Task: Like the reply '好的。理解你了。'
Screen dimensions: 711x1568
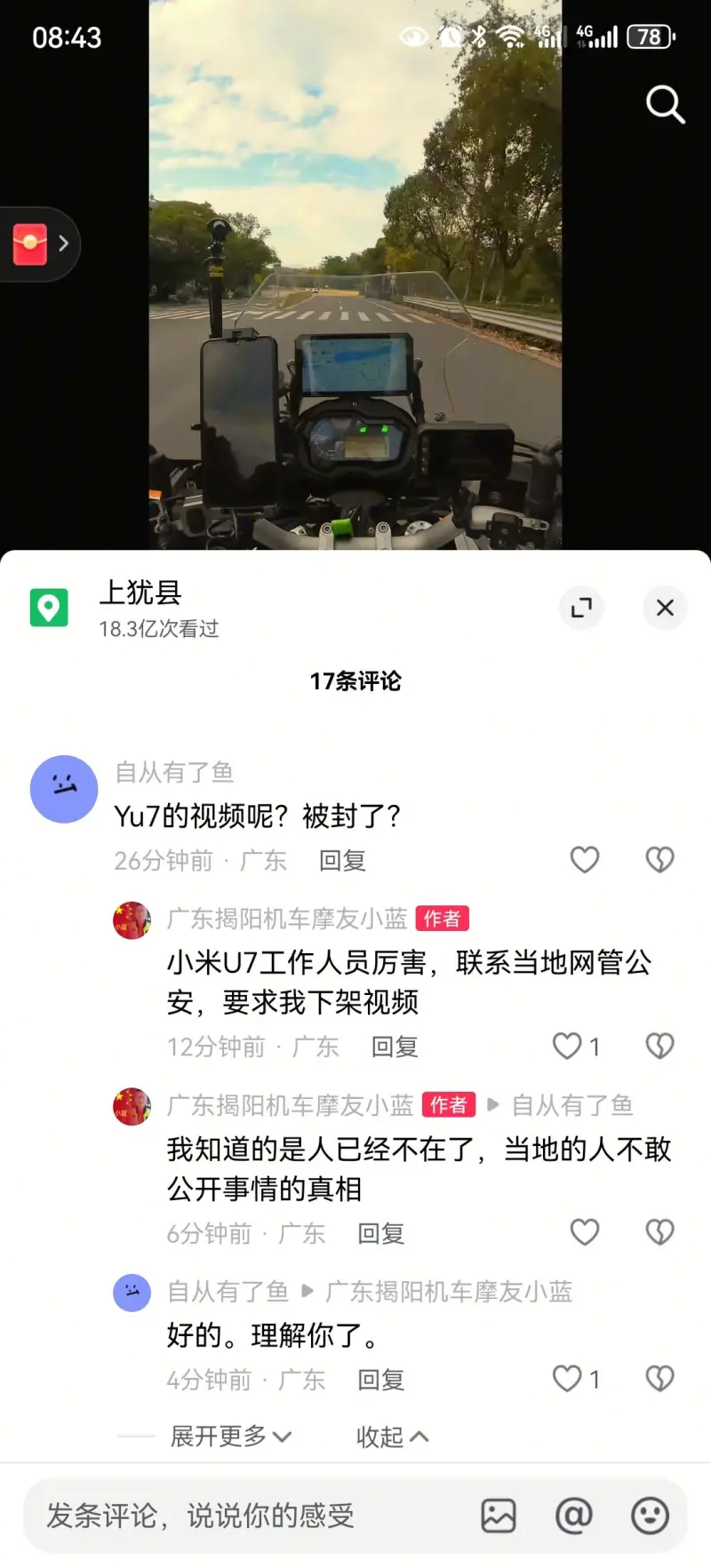Action: click(x=568, y=1379)
